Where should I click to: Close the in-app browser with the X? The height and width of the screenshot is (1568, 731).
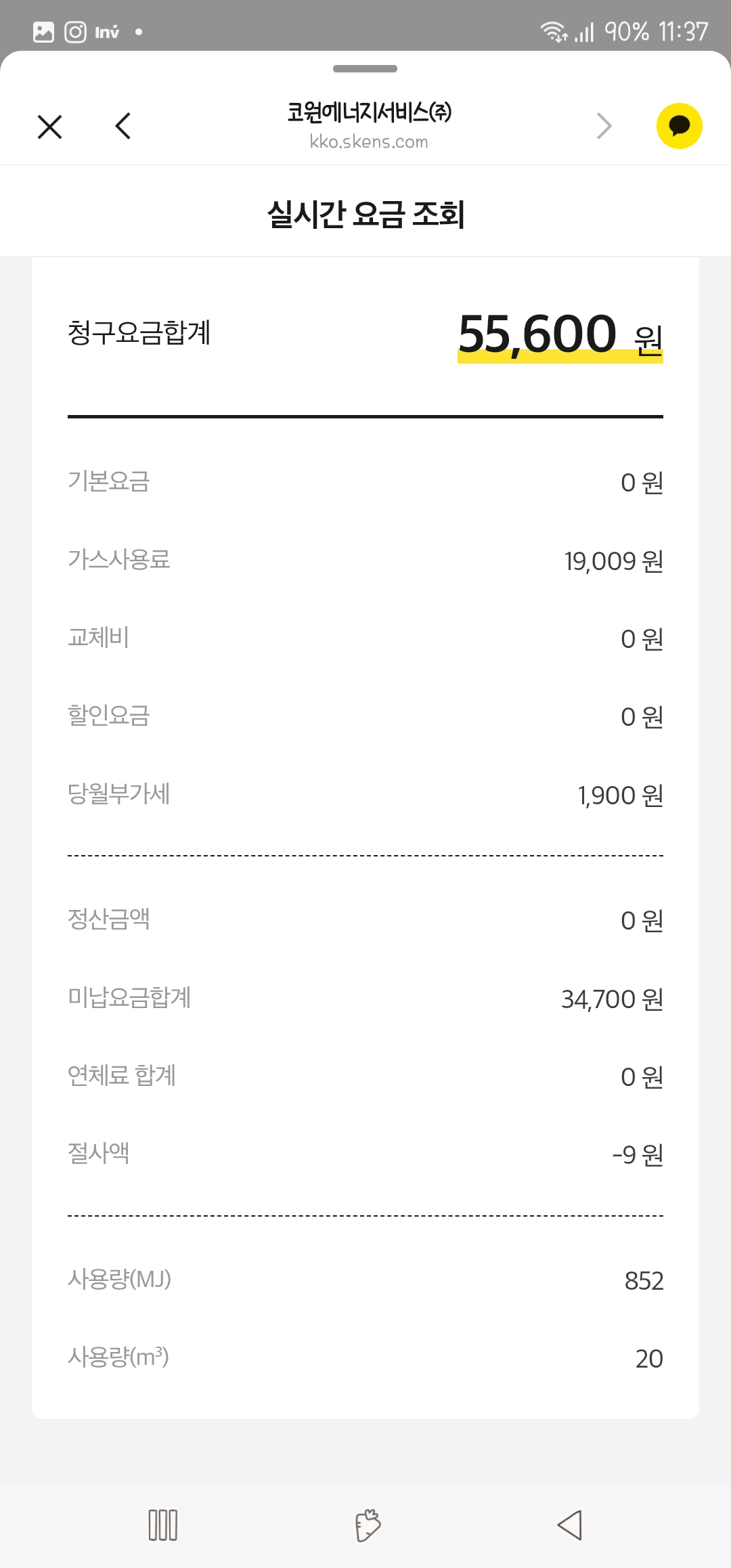[x=49, y=127]
